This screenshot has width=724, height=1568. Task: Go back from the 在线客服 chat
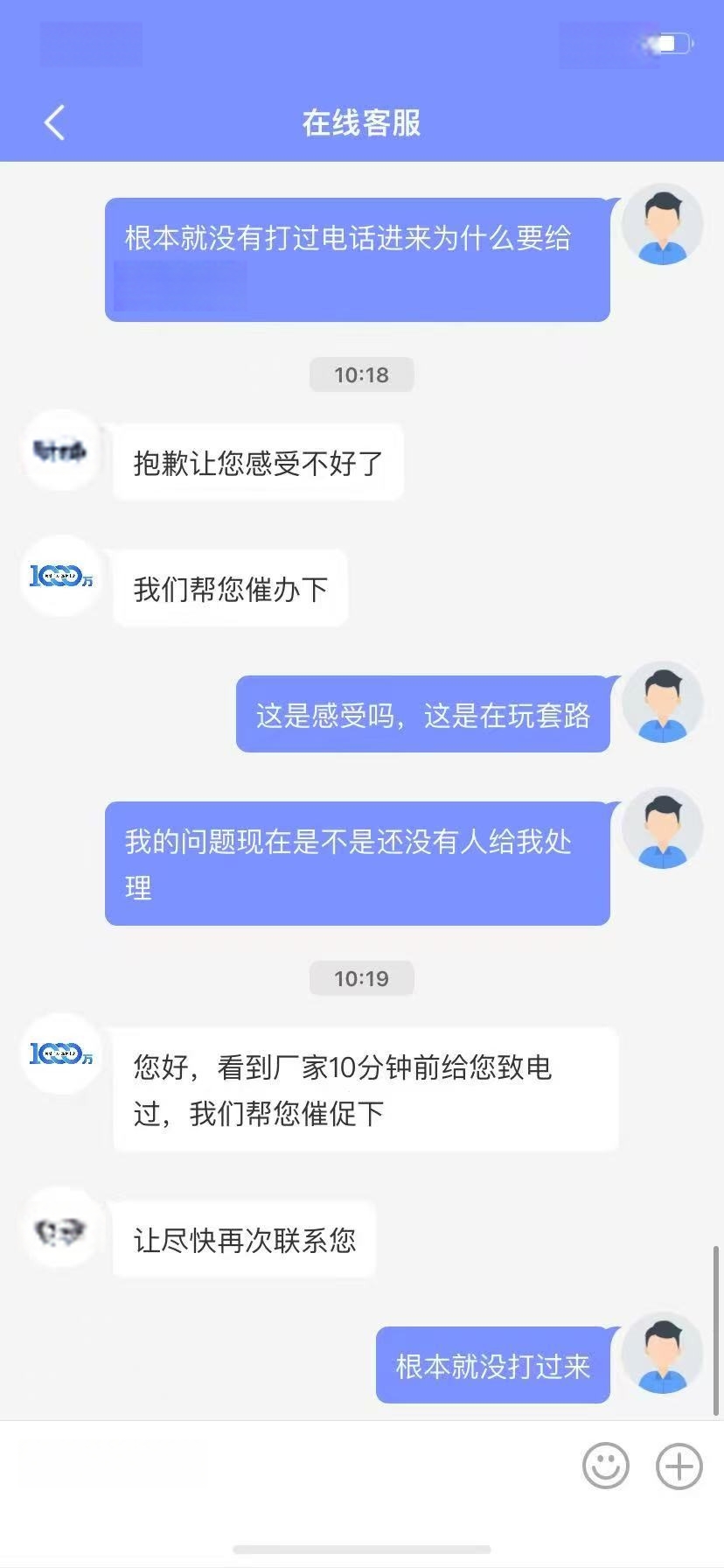(x=54, y=122)
